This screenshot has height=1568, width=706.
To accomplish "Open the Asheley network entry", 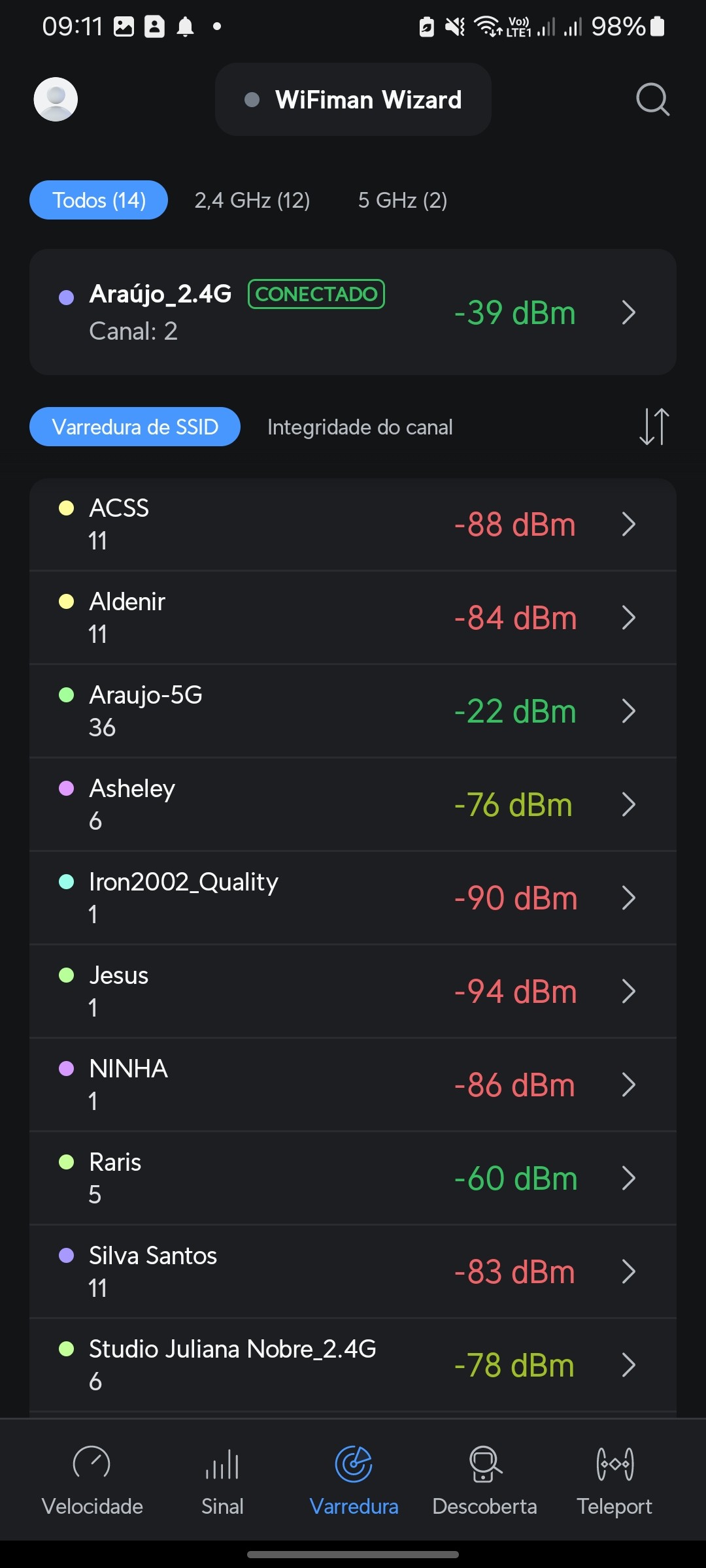I will pos(353,805).
